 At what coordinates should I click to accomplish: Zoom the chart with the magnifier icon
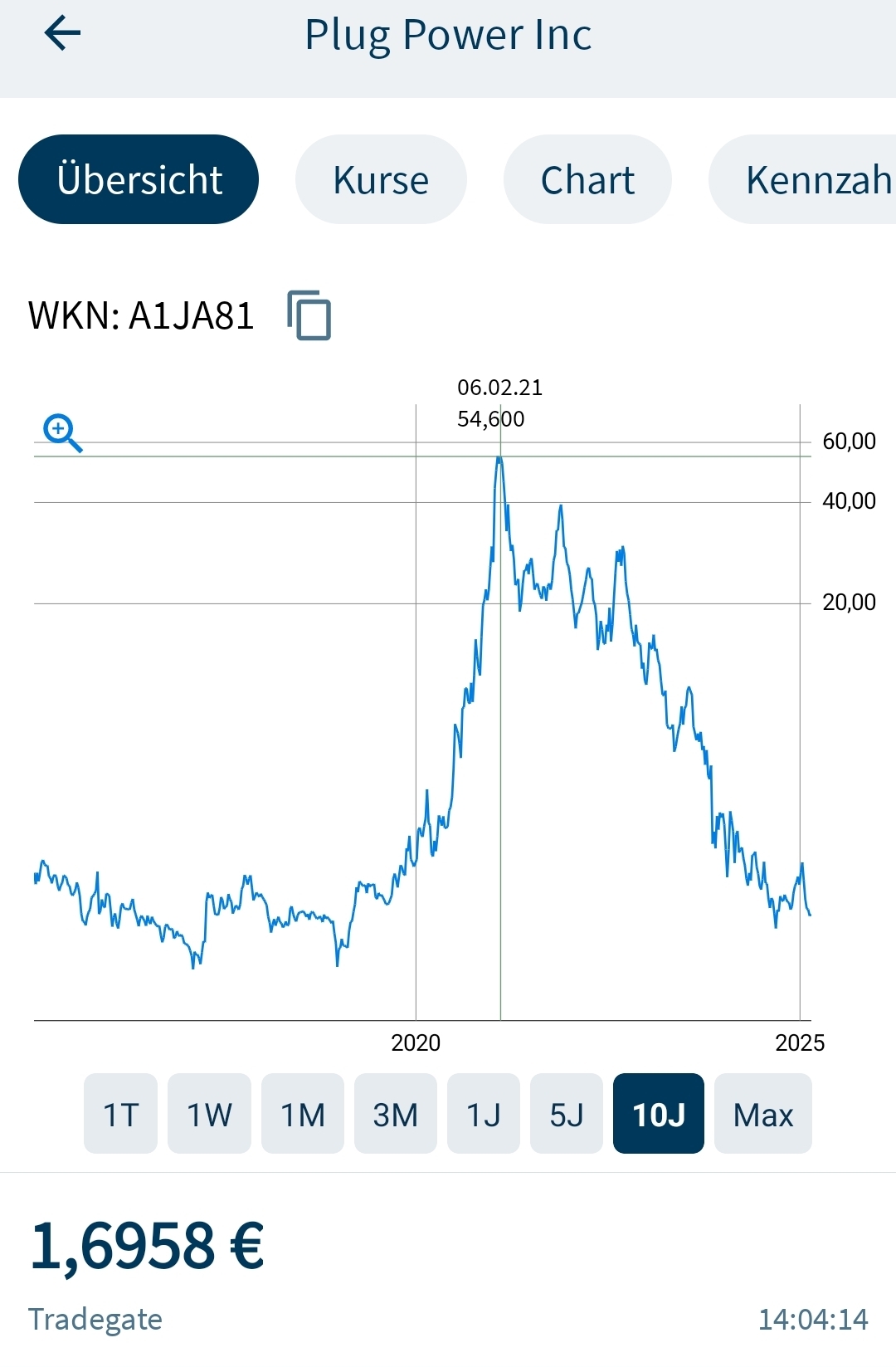pos(62,432)
